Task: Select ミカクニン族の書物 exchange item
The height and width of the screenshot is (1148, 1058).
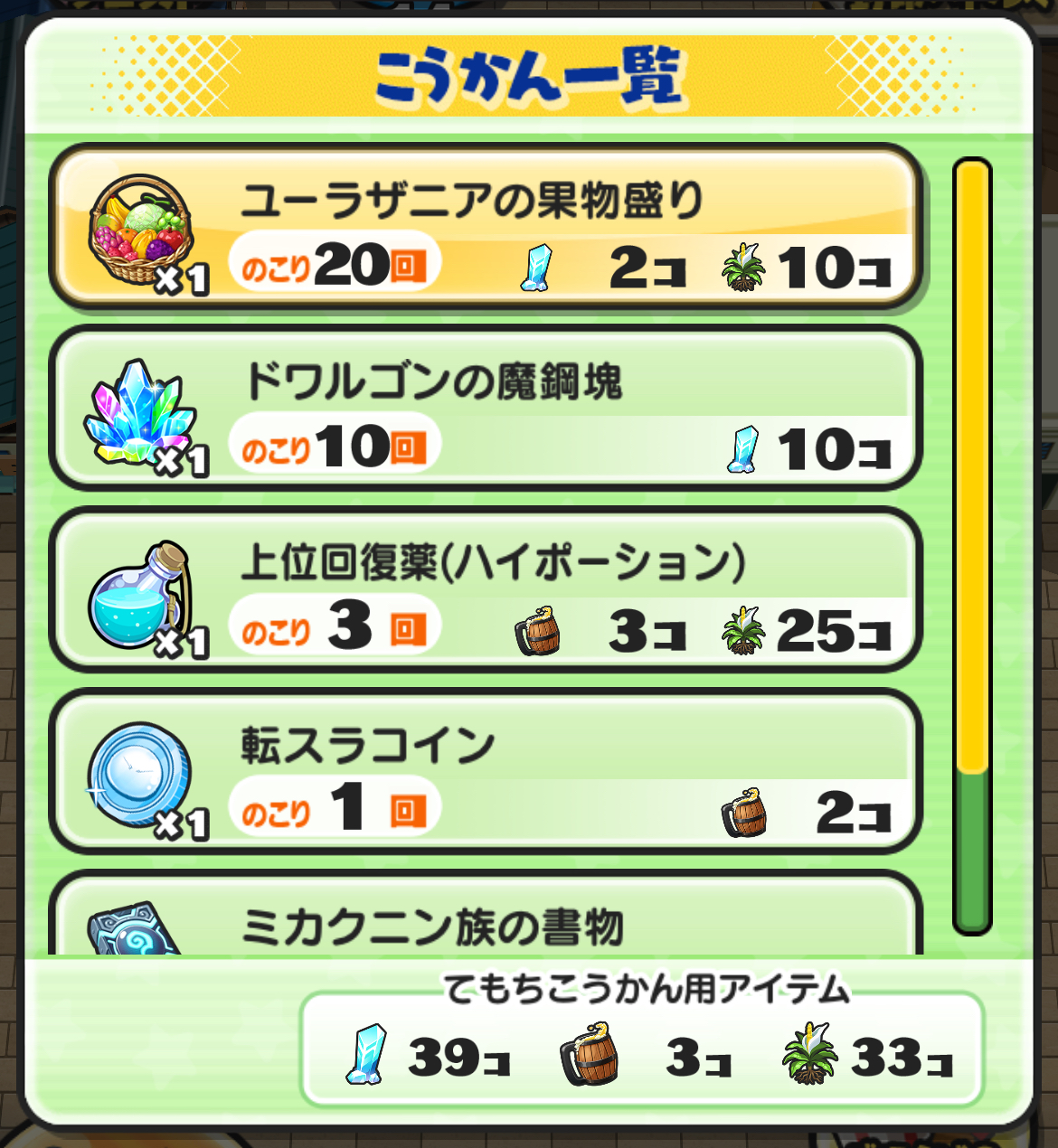Action: tap(486, 922)
